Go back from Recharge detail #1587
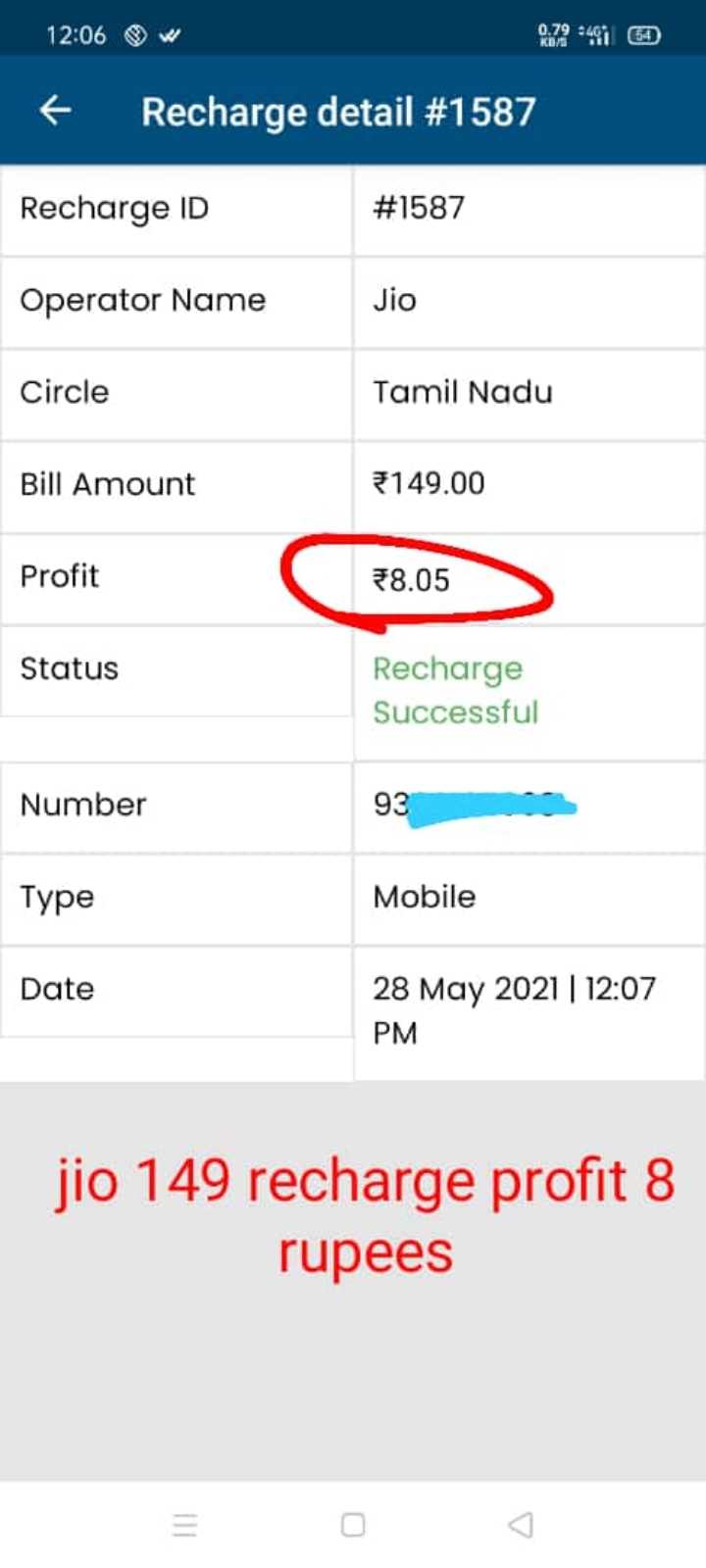This screenshot has width=706, height=1568. pos(55,111)
